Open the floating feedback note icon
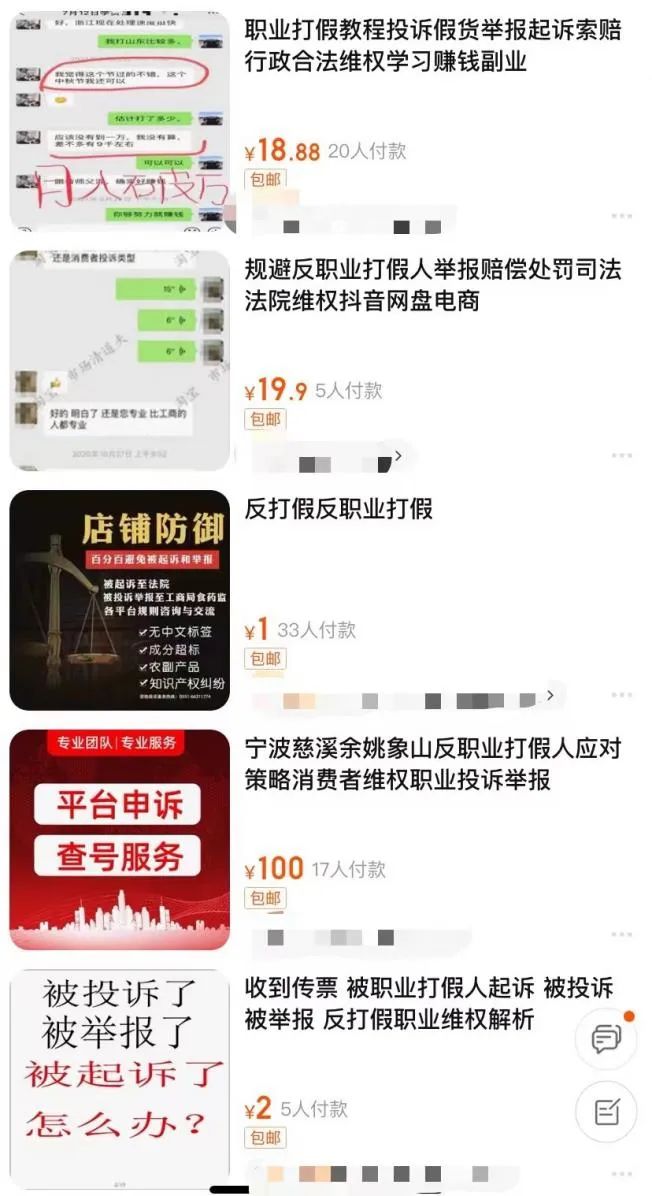Screen dimensions: 652x1196 pos(606,1111)
